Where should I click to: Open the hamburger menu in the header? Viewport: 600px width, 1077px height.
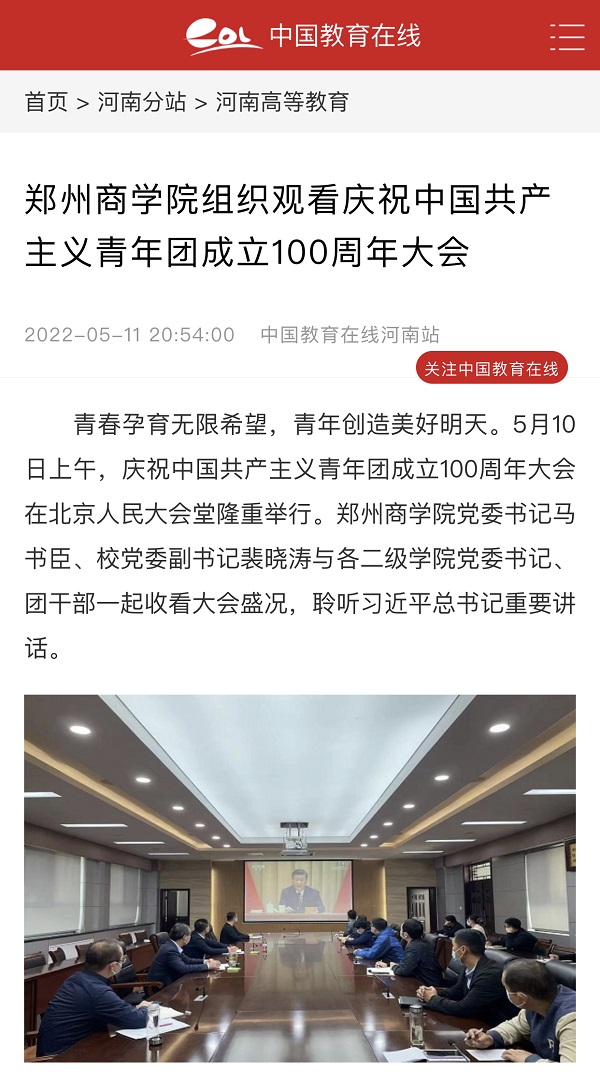[567, 36]
